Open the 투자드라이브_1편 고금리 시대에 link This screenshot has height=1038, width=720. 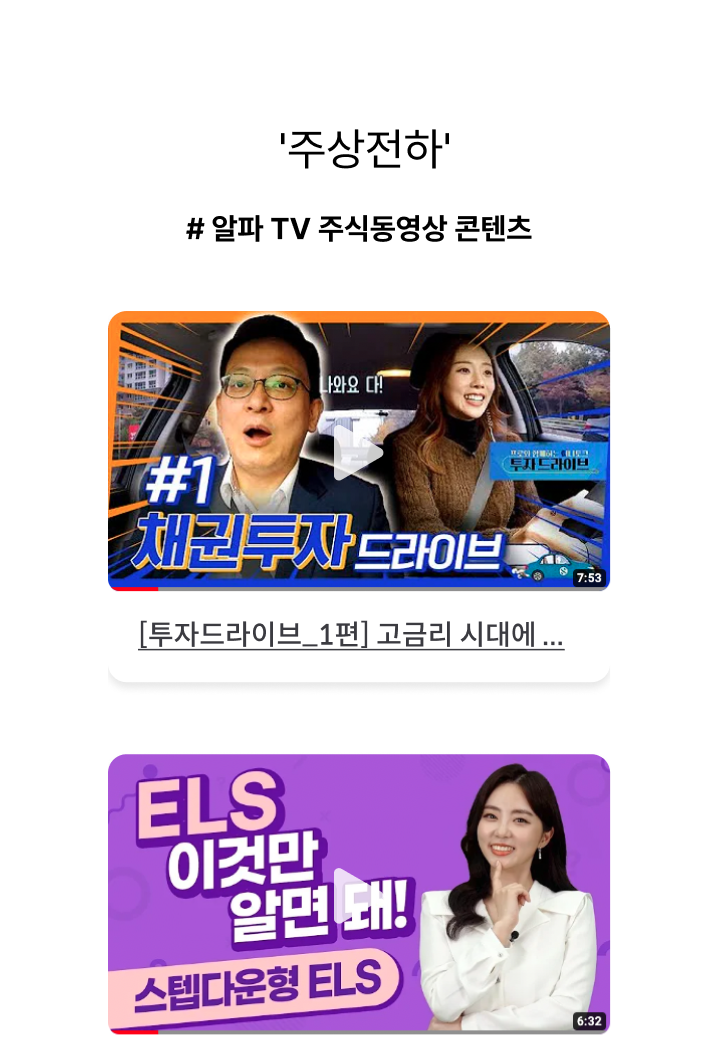(x=351, y=636)
